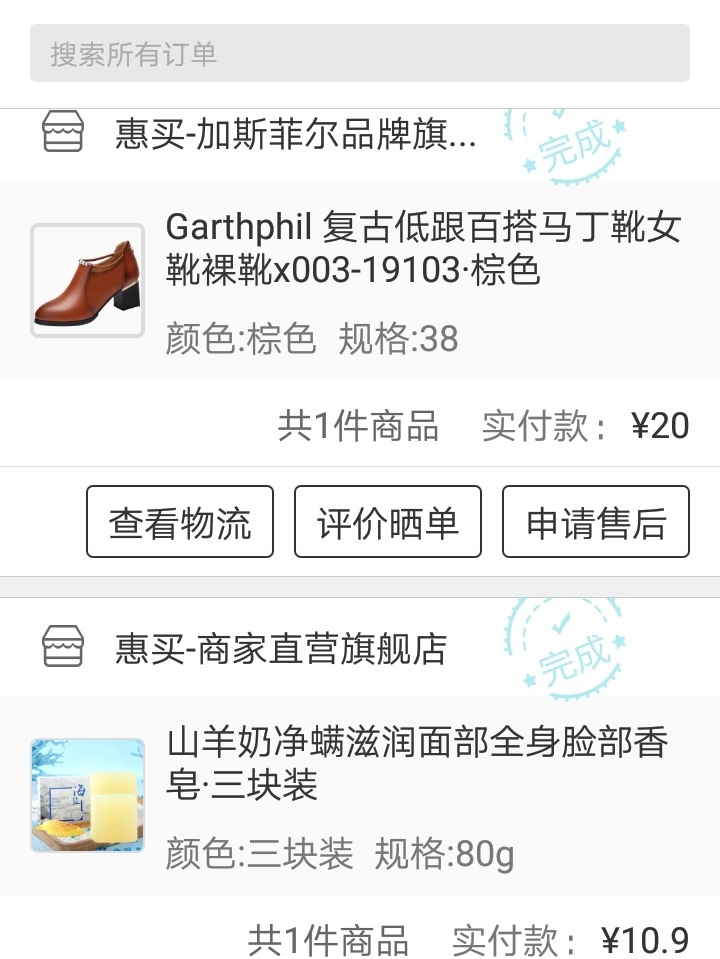Tap 评价晒单 for the boots order
The image size is (720, 959).
(x=388, y=522)
